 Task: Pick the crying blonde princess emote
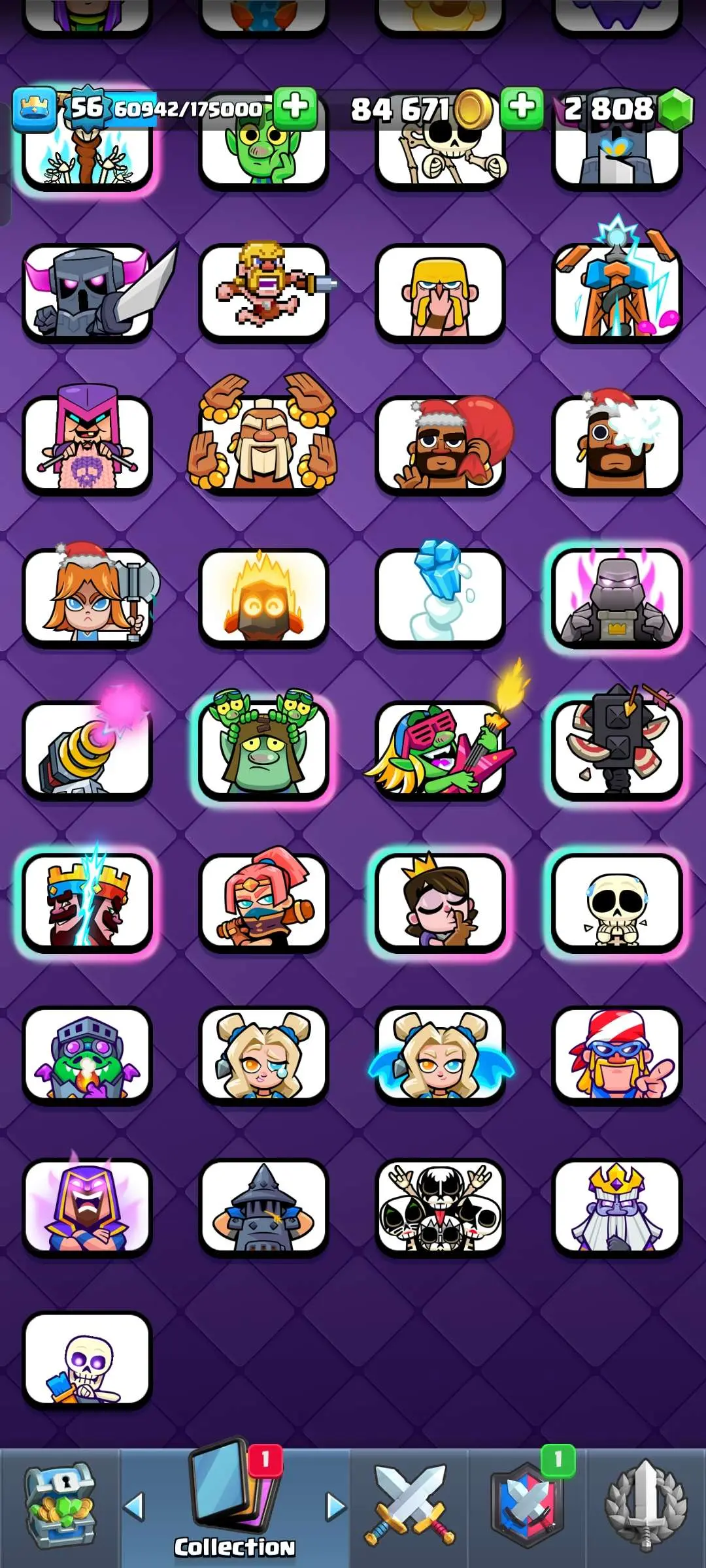point(263,1055)
